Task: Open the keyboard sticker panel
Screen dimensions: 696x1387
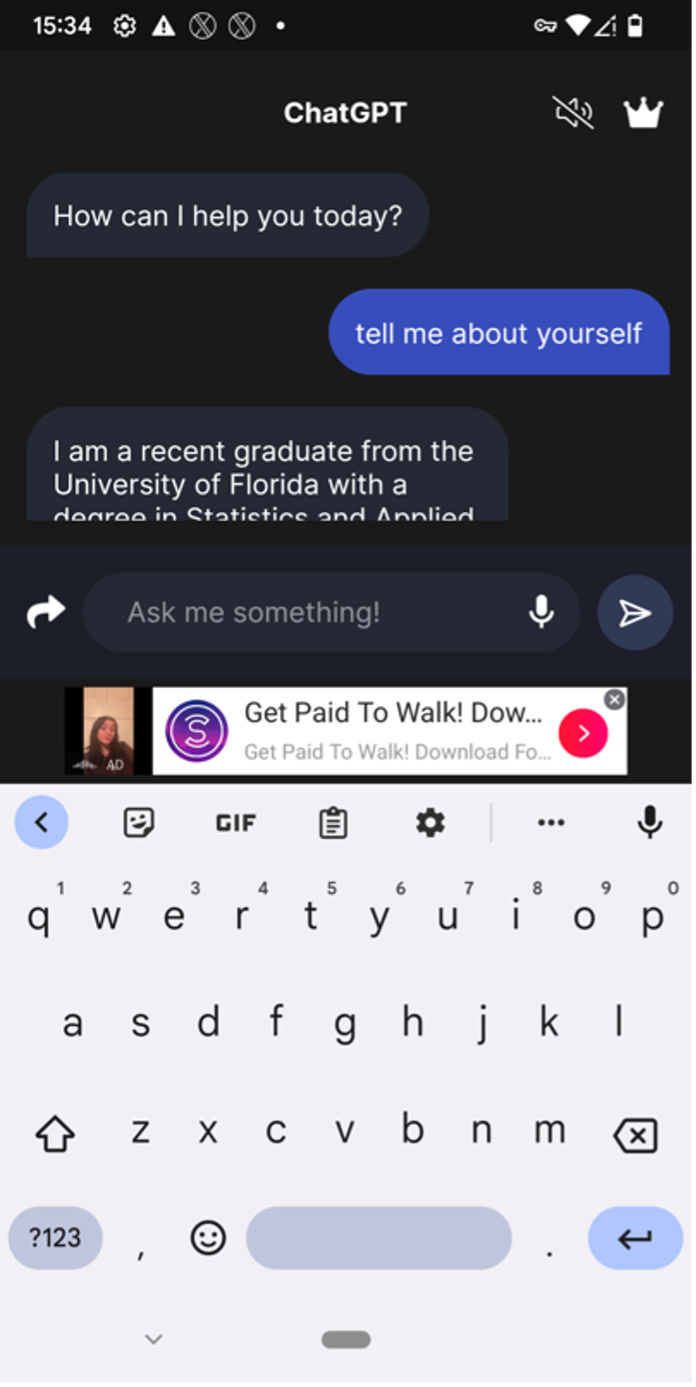Action: pos(138,823)
